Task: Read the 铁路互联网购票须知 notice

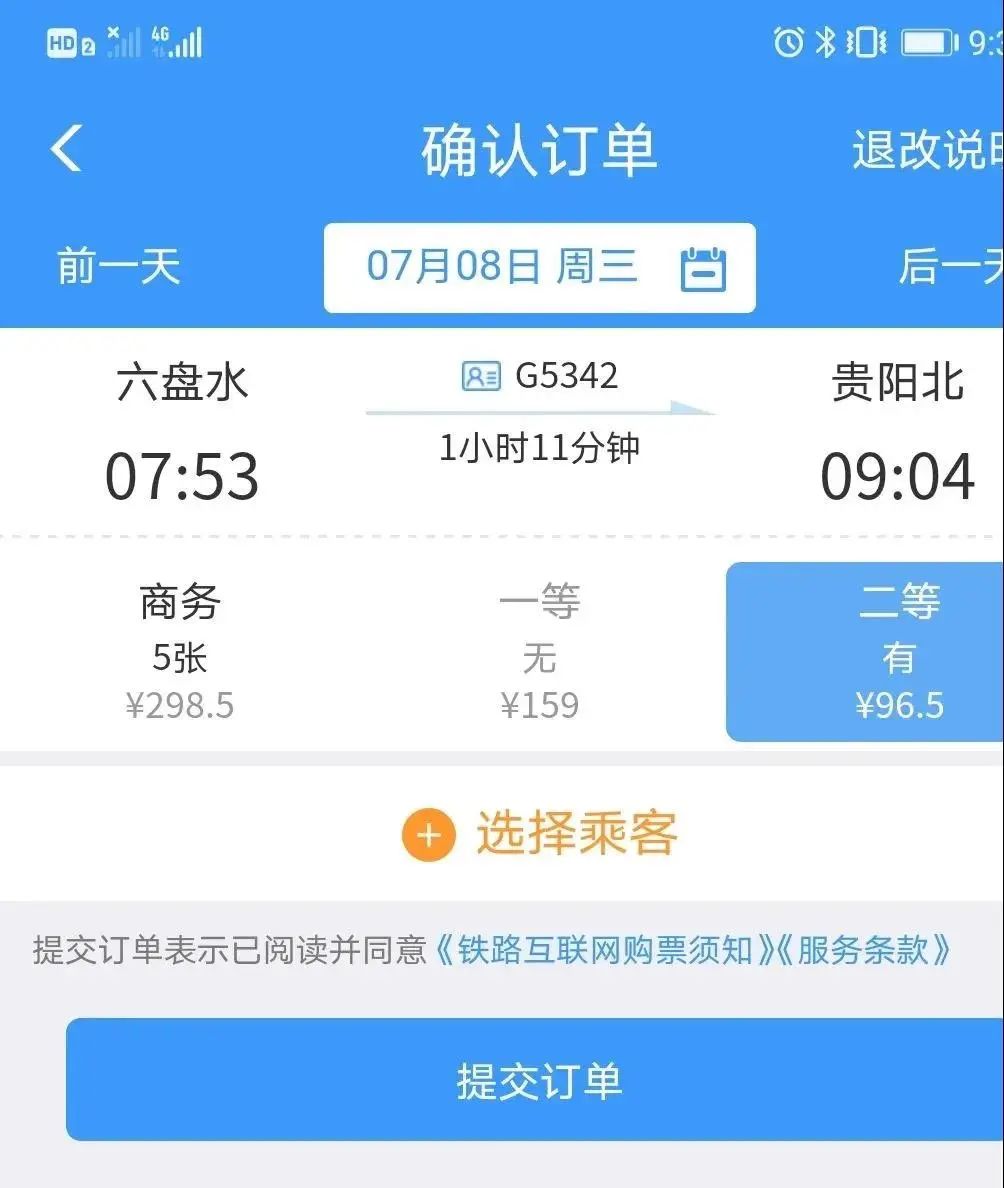Action: 604,951
